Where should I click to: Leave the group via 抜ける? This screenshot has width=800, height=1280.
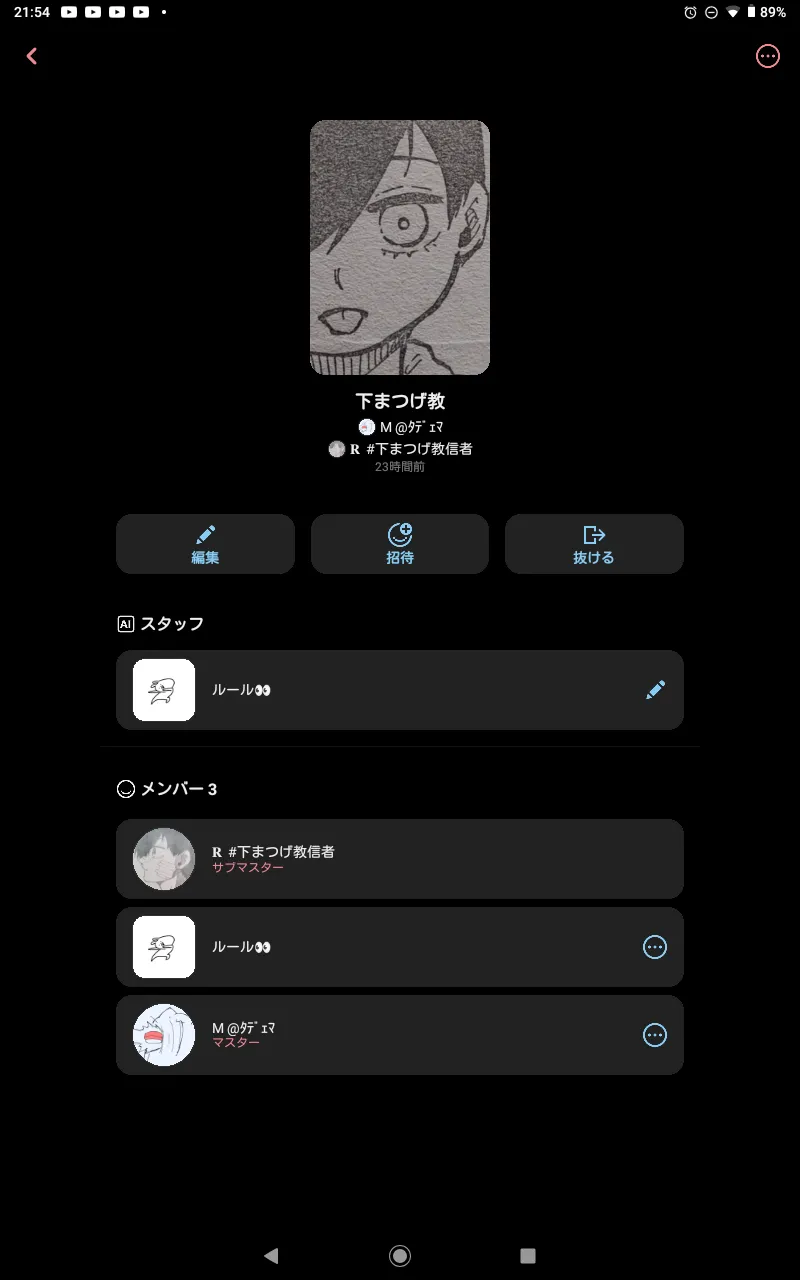pos(594,544)
